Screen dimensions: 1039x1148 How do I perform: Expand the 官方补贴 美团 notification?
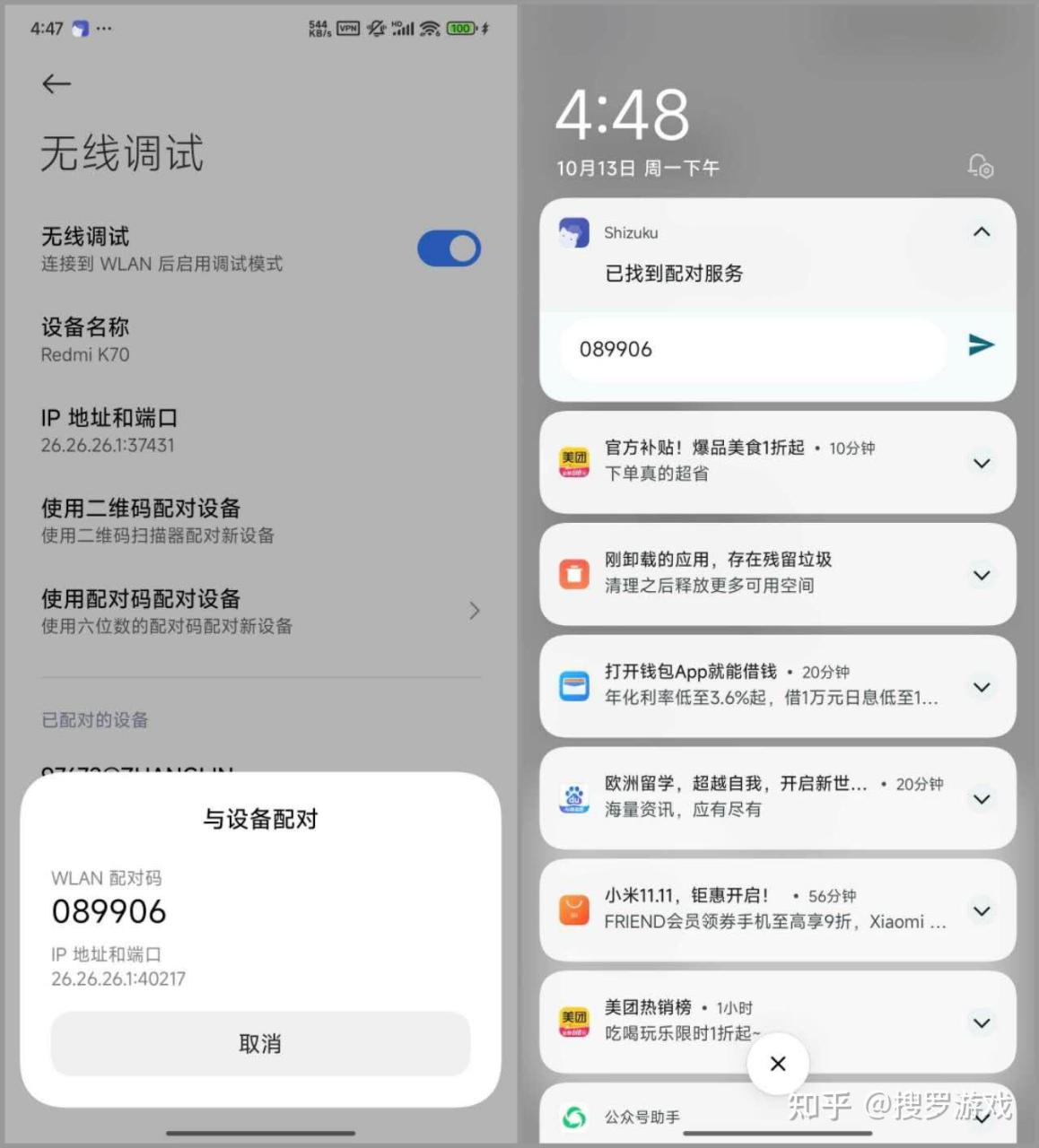(982, 463)
